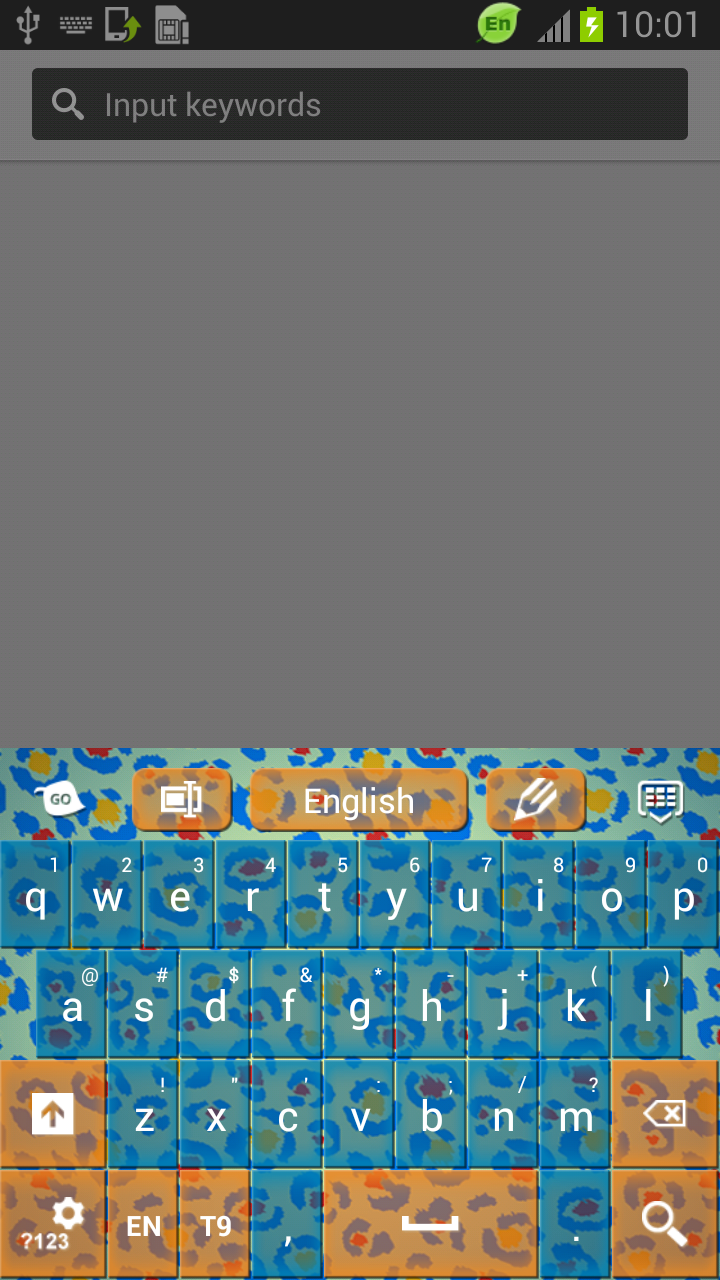Tap the letter p key
Viewport: 720px width, 1280px height.
(684, 897)
